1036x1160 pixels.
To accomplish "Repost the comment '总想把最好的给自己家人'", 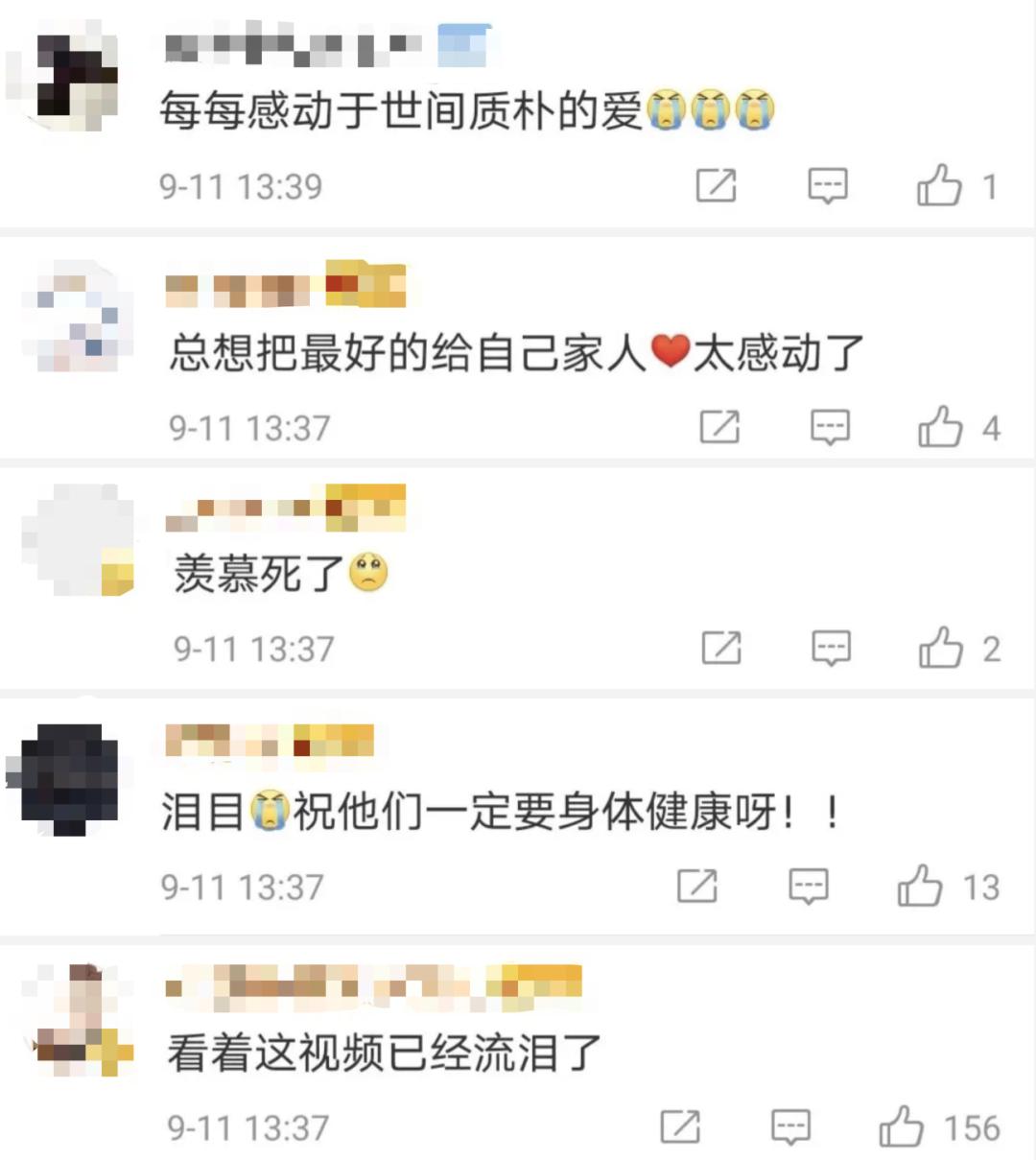I will point(719,427).
